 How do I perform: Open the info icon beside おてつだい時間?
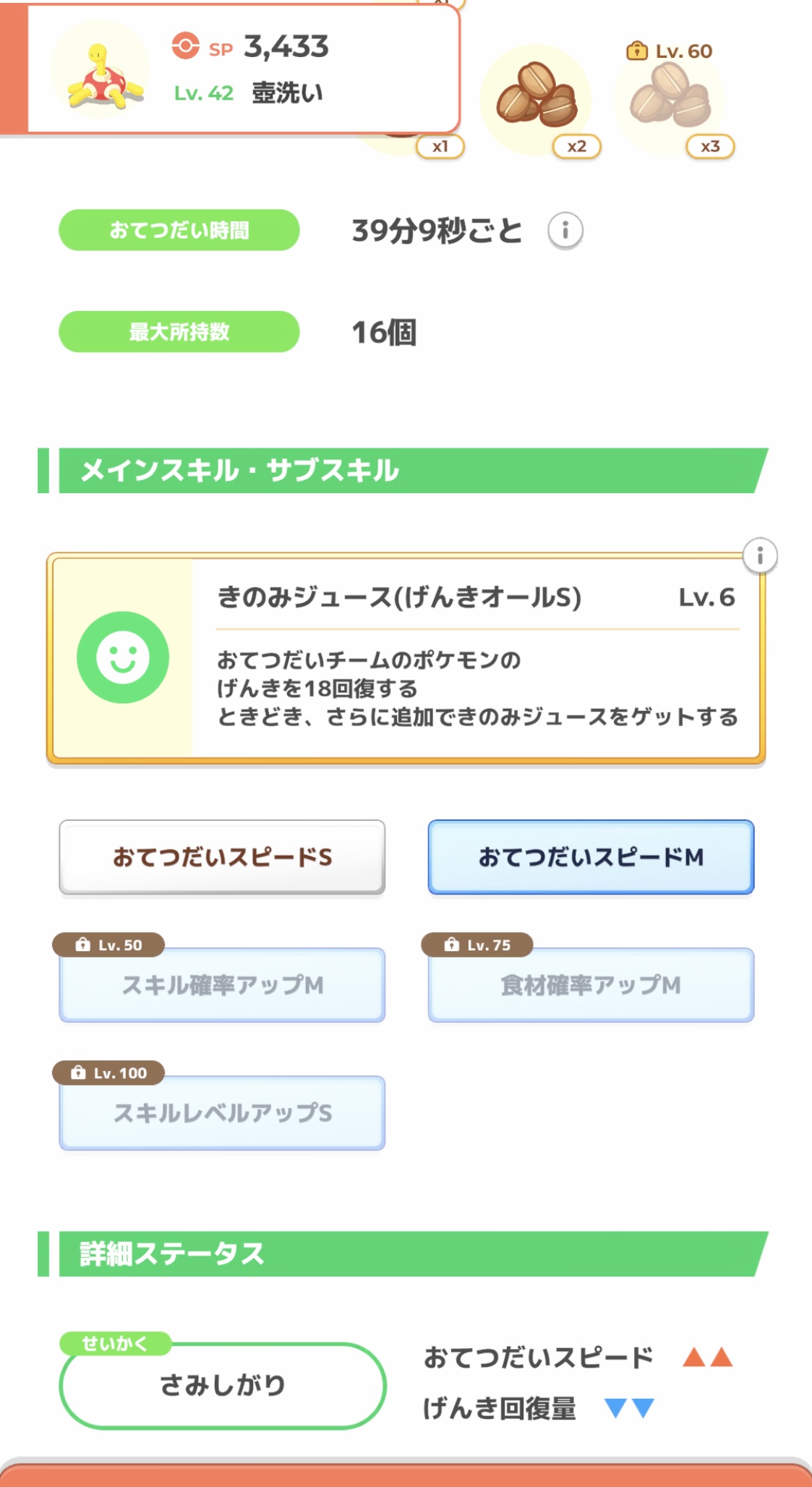[x=565, y=231]
